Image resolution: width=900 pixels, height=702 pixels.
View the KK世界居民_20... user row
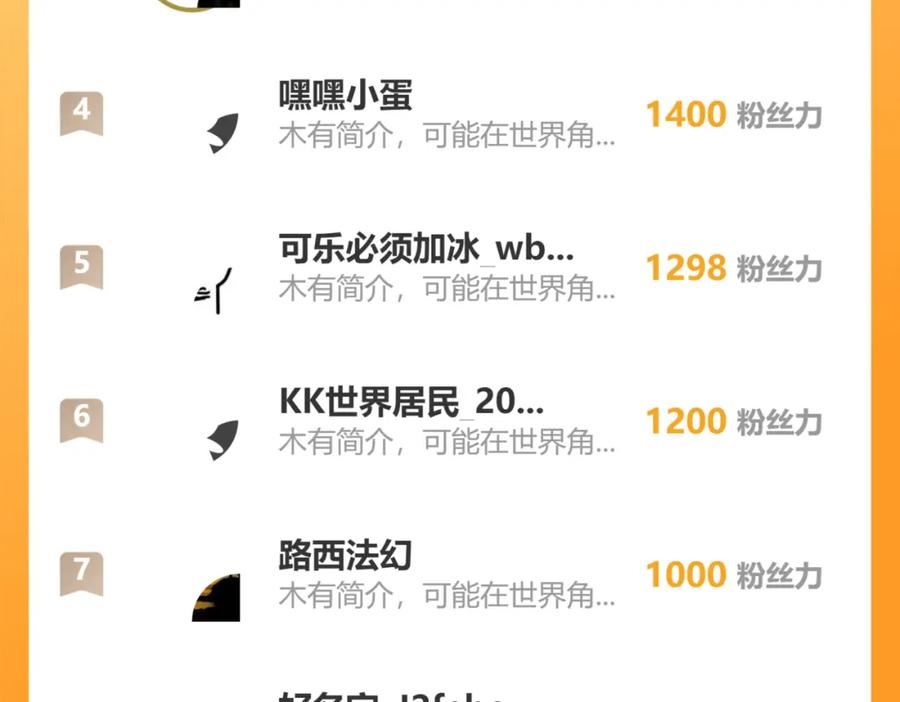pos(411,402)
